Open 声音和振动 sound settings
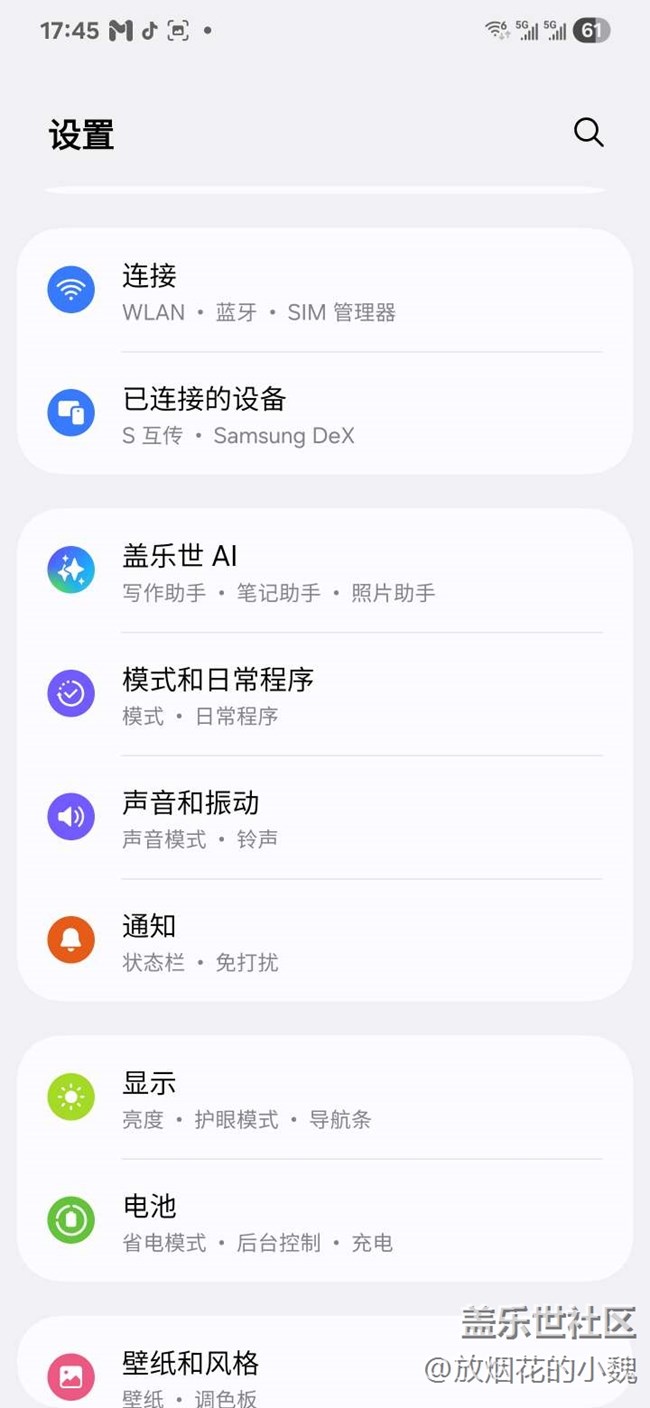Screen dimensions: 650x1408 tap(325, 818)
